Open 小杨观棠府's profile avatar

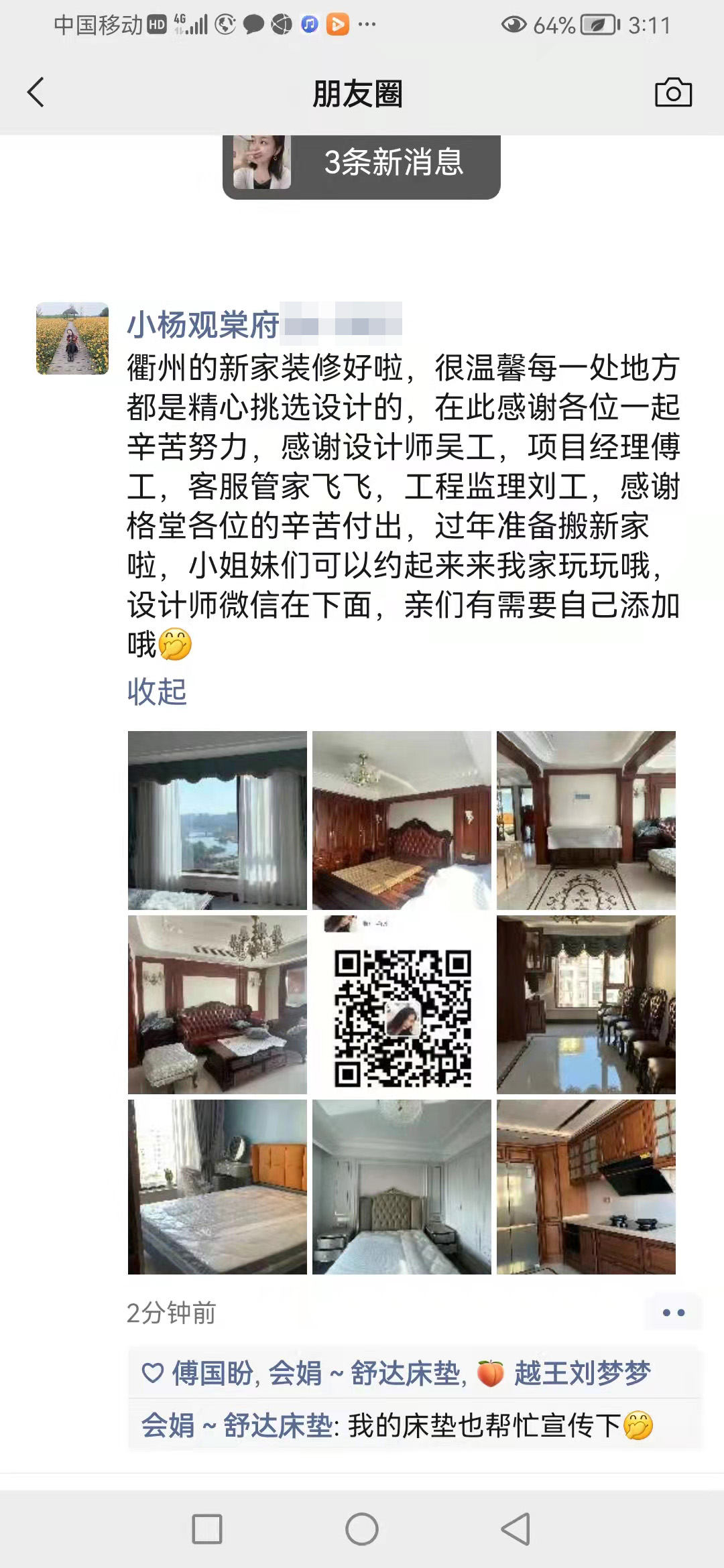[72, 338]
